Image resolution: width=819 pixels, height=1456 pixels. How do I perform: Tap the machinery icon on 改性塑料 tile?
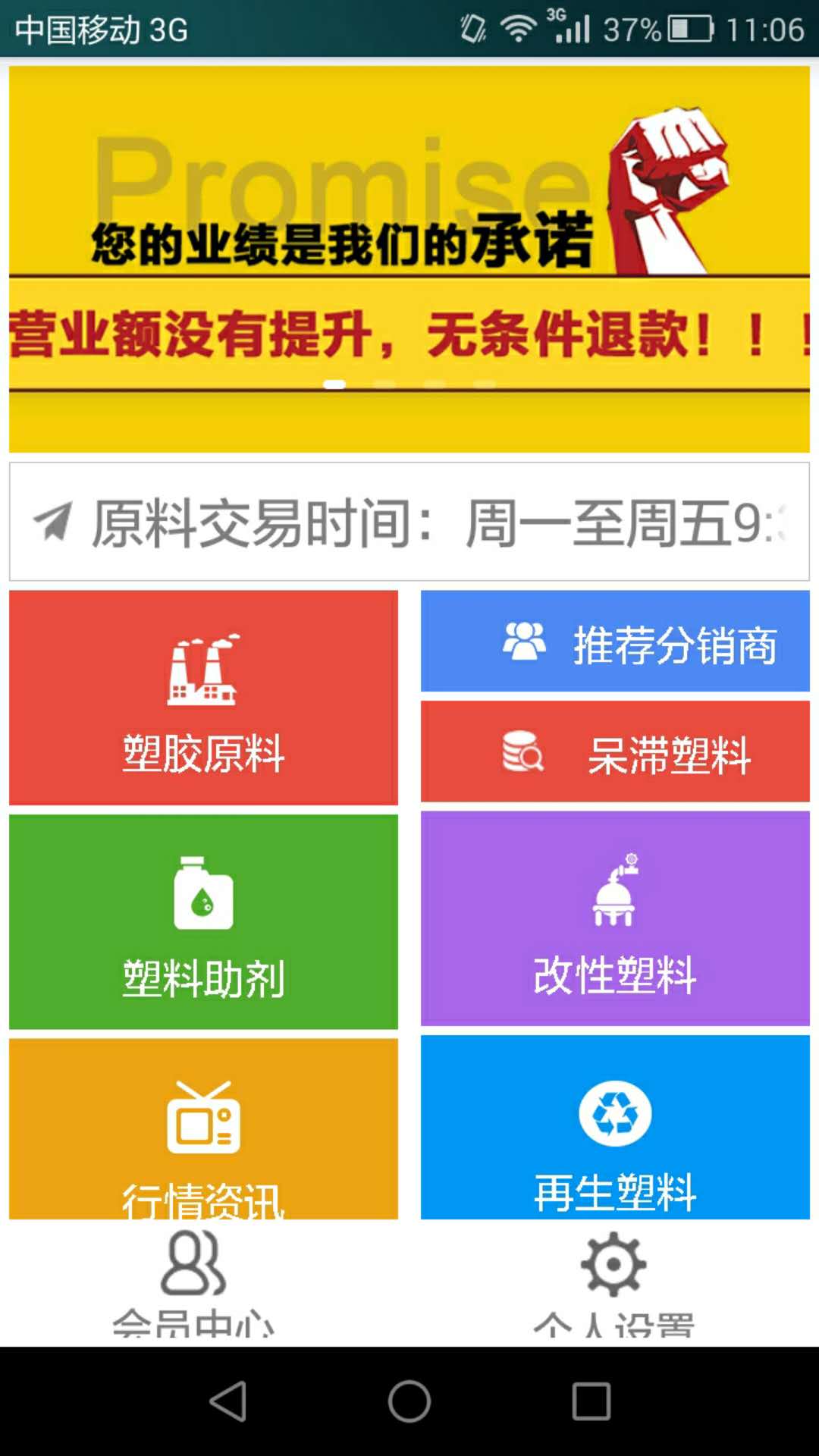[x=616, y=895]
